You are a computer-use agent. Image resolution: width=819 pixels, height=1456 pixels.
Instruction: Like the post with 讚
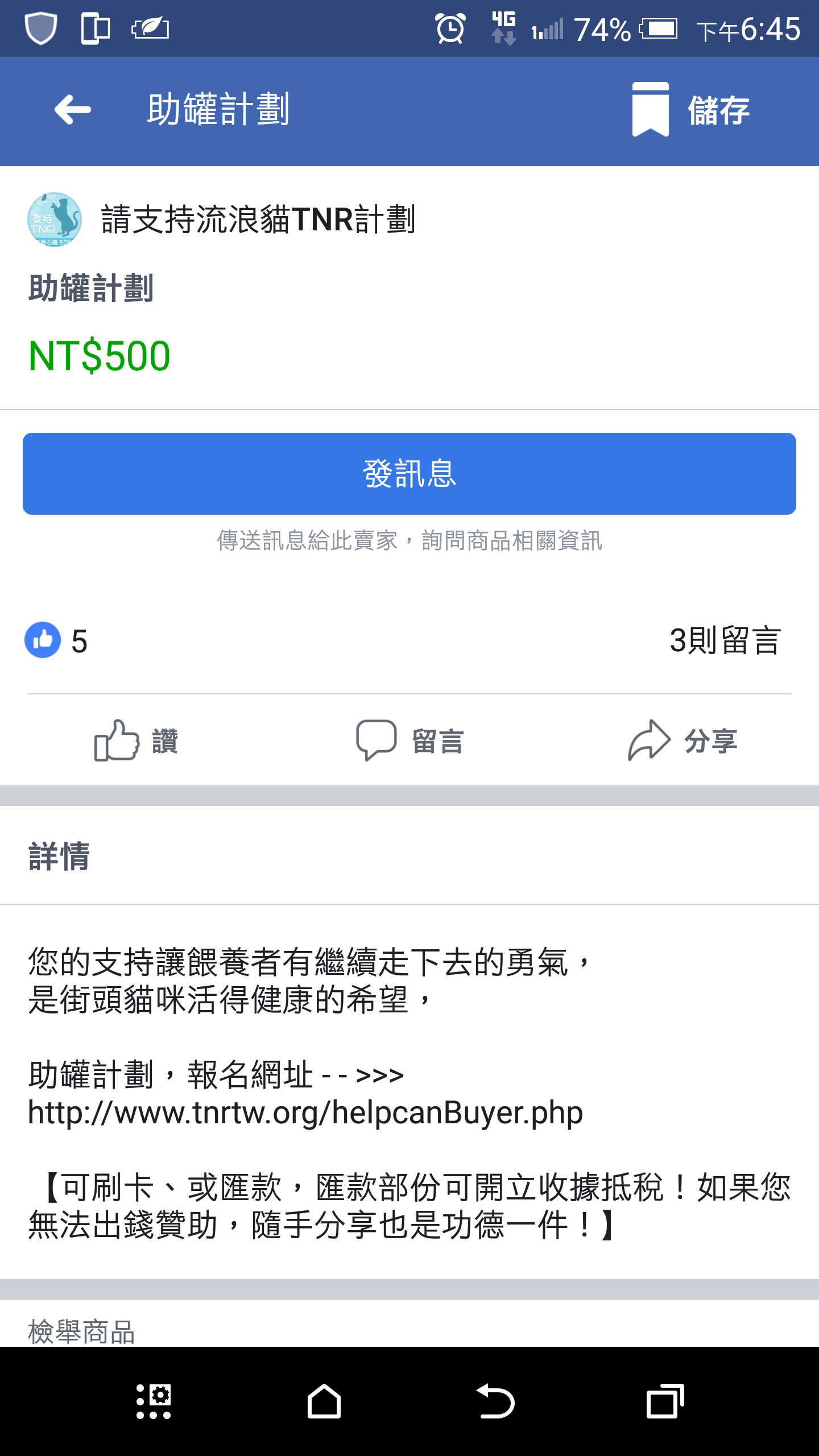[136, 741]
